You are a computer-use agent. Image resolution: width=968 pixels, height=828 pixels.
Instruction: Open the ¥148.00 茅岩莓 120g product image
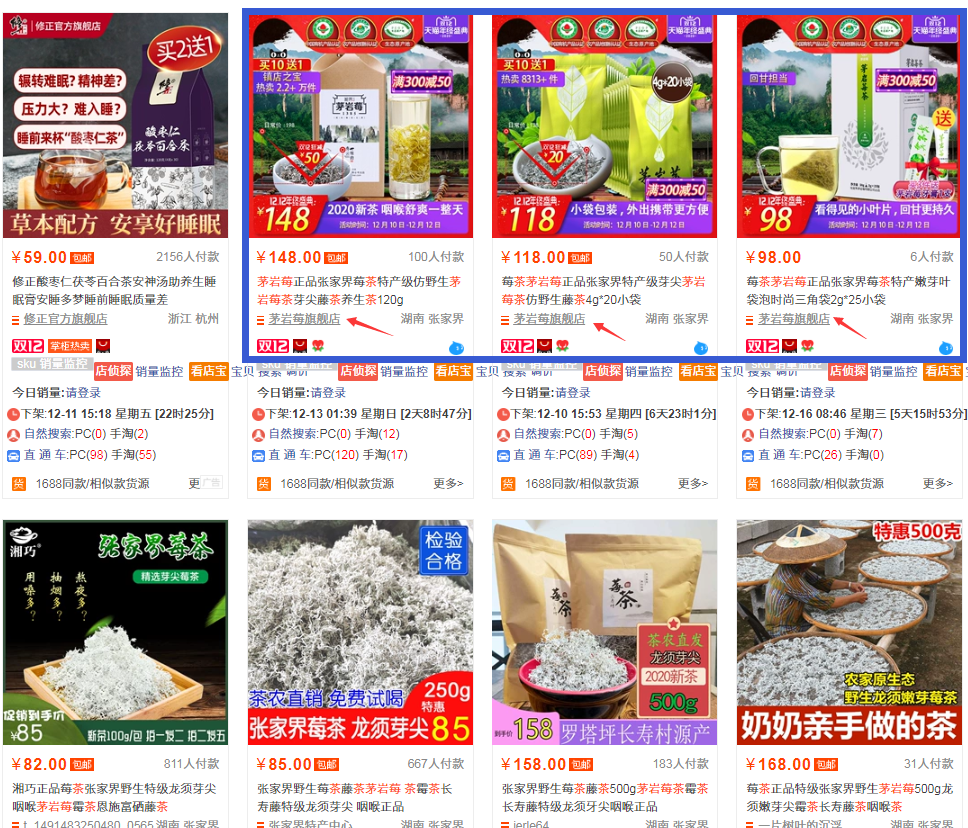[360, 125]
